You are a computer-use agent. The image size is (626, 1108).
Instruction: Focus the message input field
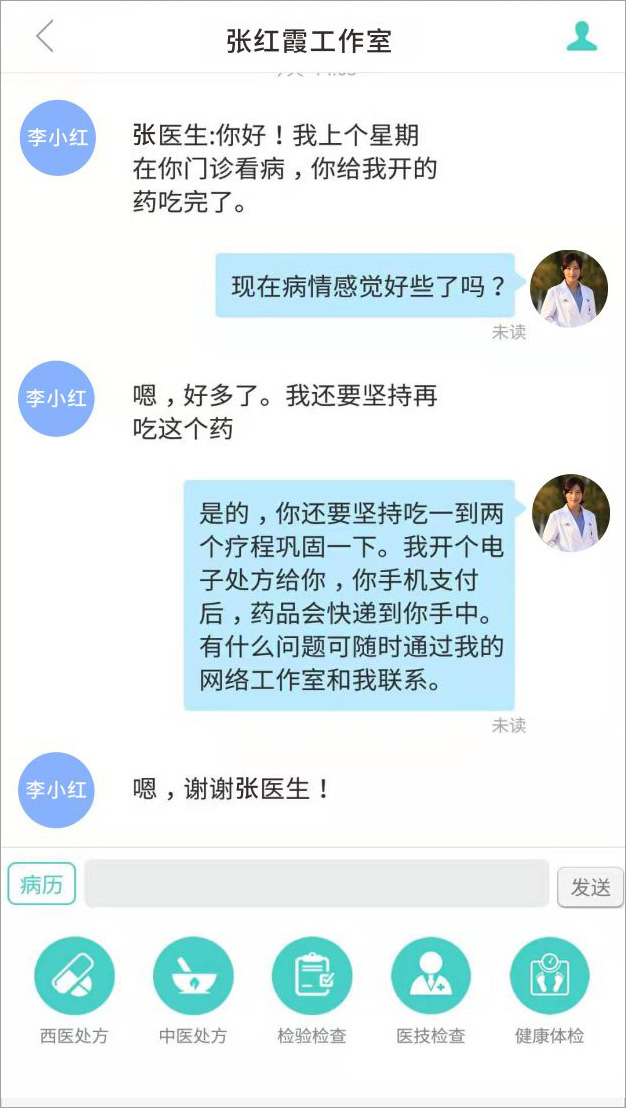pyautogui.click(x=316, y=884)
